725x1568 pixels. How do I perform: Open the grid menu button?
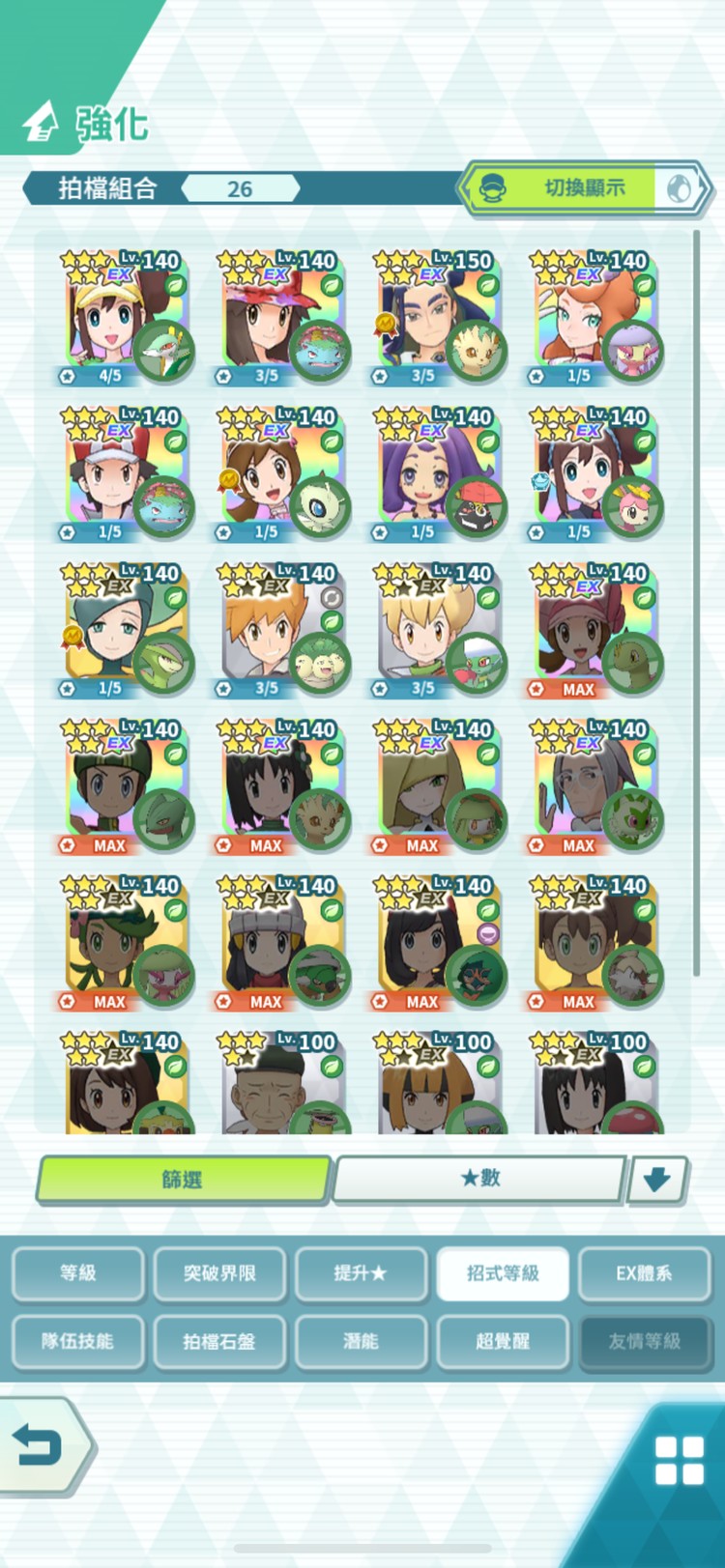(x=679, y=1459)
